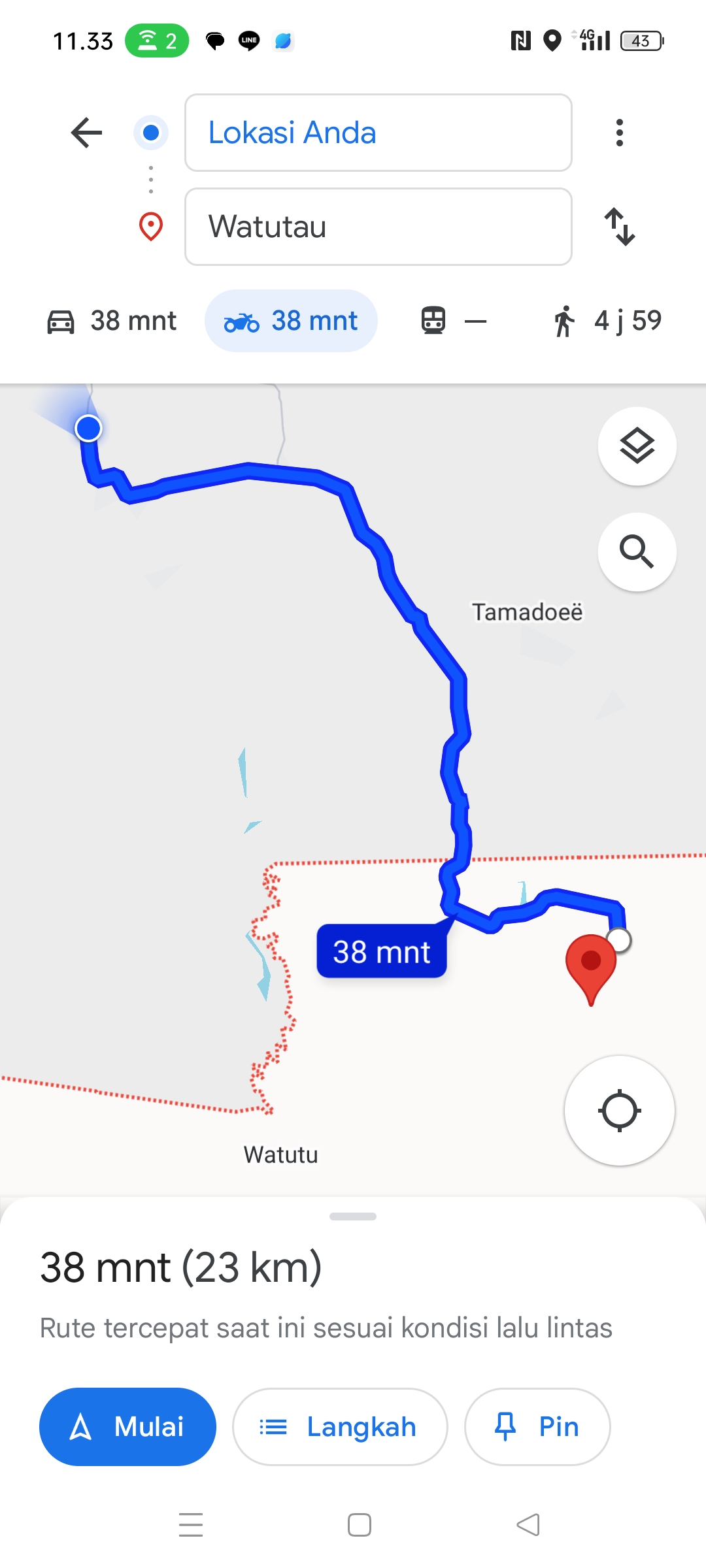Image resolution: width=706 pixels, height=1568 pixels.
Task: Open the three-dot overflow menu
Action: point(619,133)
